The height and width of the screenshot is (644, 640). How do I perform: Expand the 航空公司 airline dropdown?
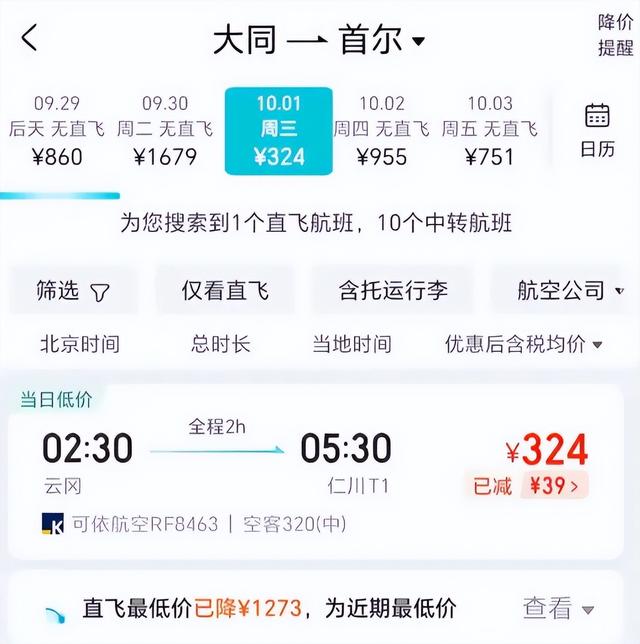(560, 291)
